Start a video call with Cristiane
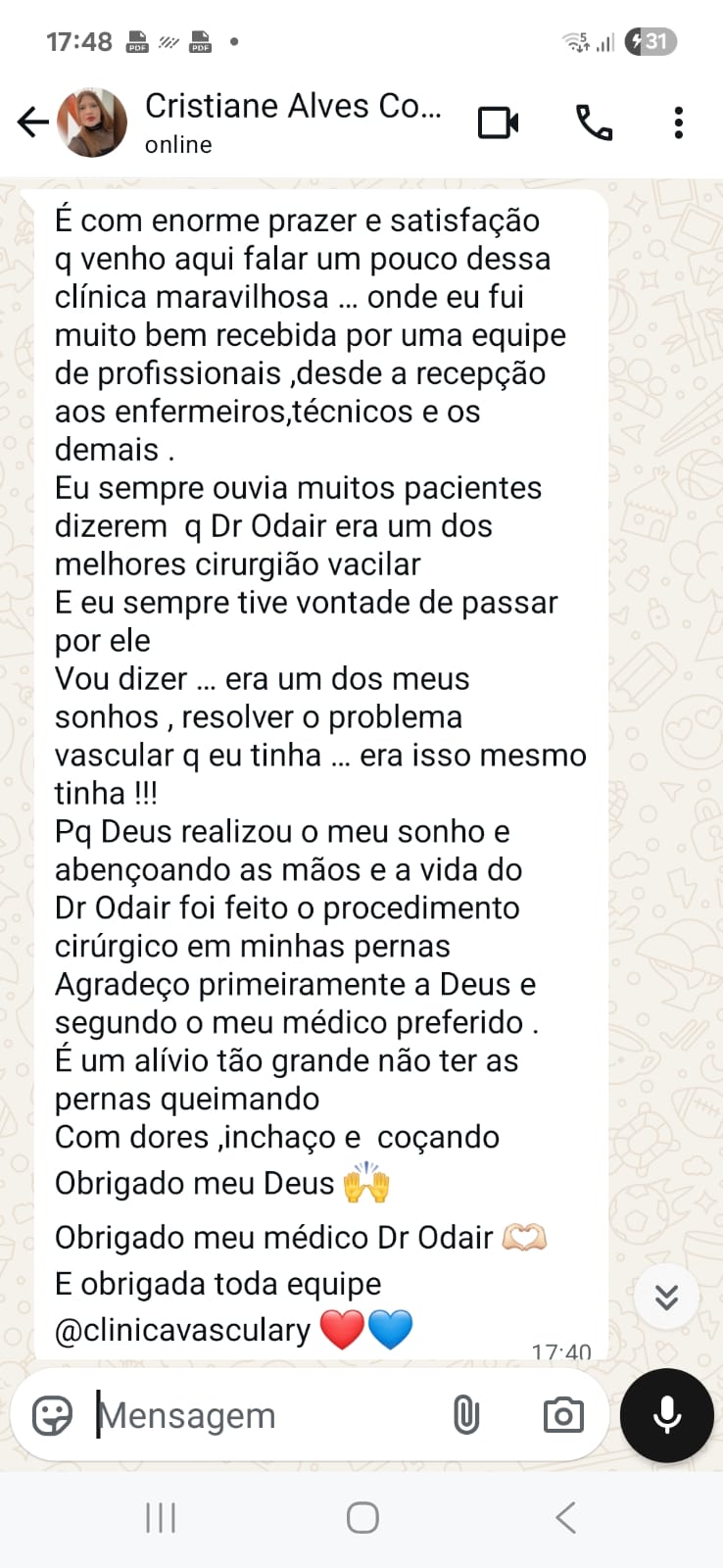 point(498,122)
